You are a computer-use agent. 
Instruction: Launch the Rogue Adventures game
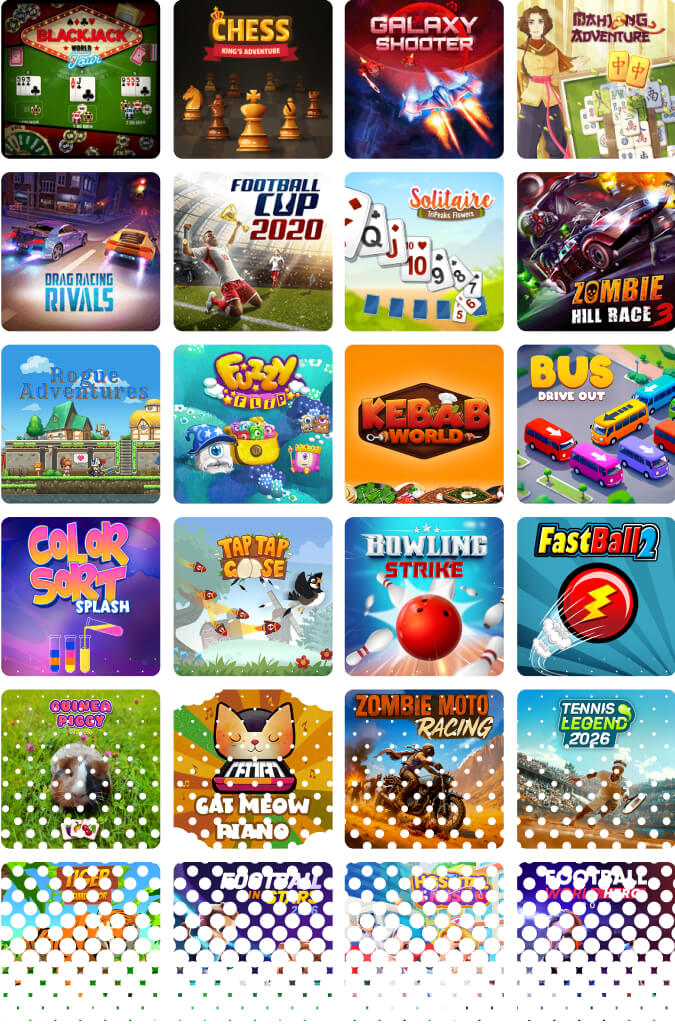tap(81, 424)
